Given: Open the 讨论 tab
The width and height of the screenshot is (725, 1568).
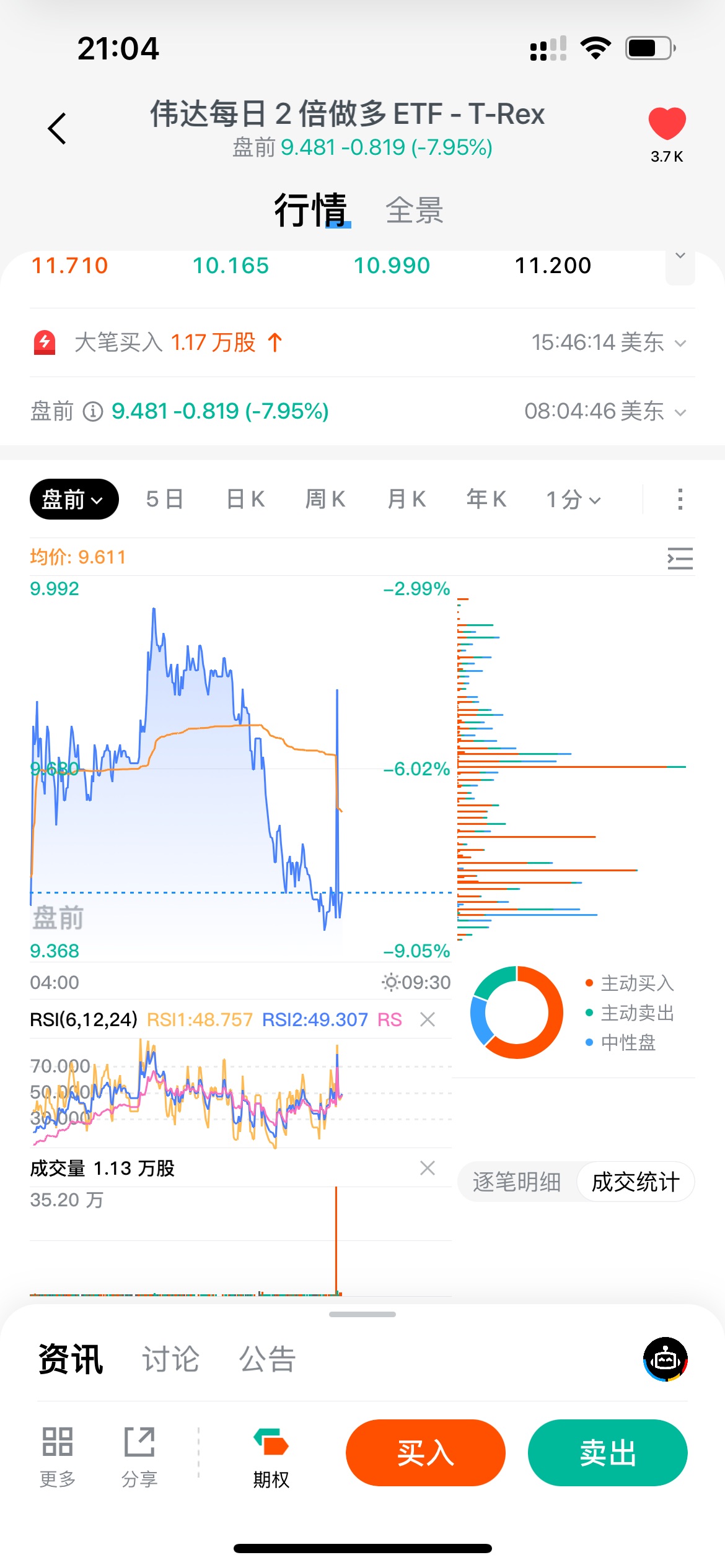Looking at the screenshot, I should [171, 1359].
